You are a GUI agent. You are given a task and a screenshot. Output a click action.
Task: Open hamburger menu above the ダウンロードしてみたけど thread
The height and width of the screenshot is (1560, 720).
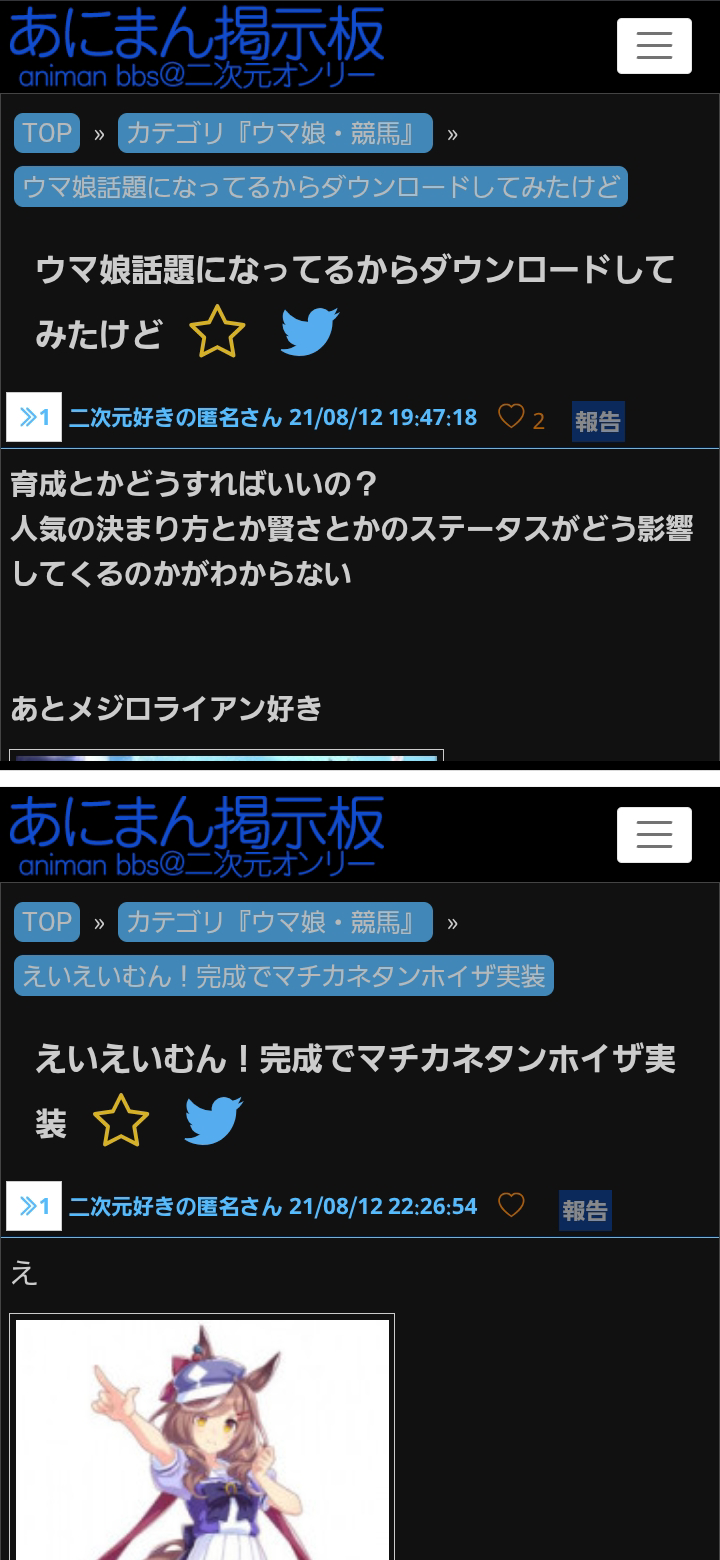tap(654, 46)
